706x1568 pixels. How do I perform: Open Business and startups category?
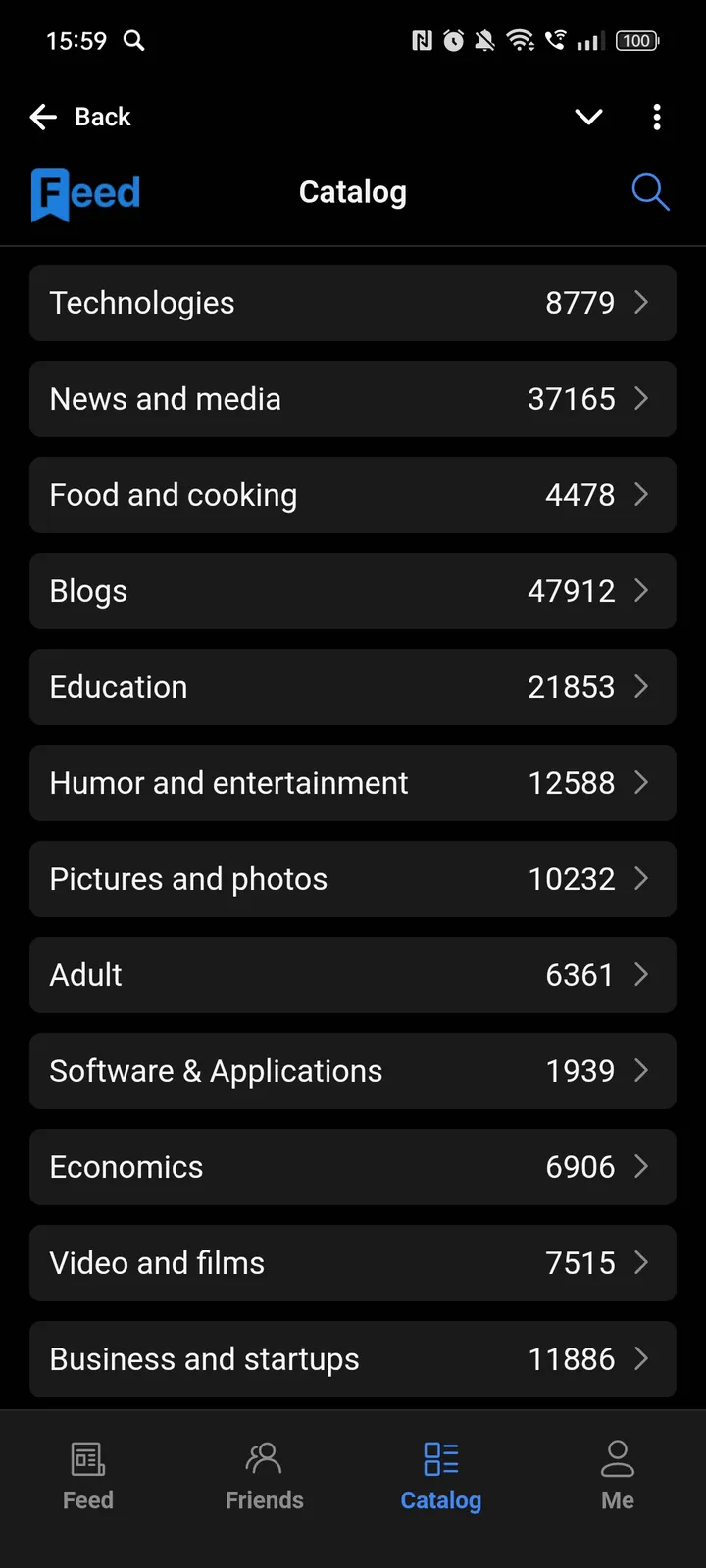coord(353,1359)
